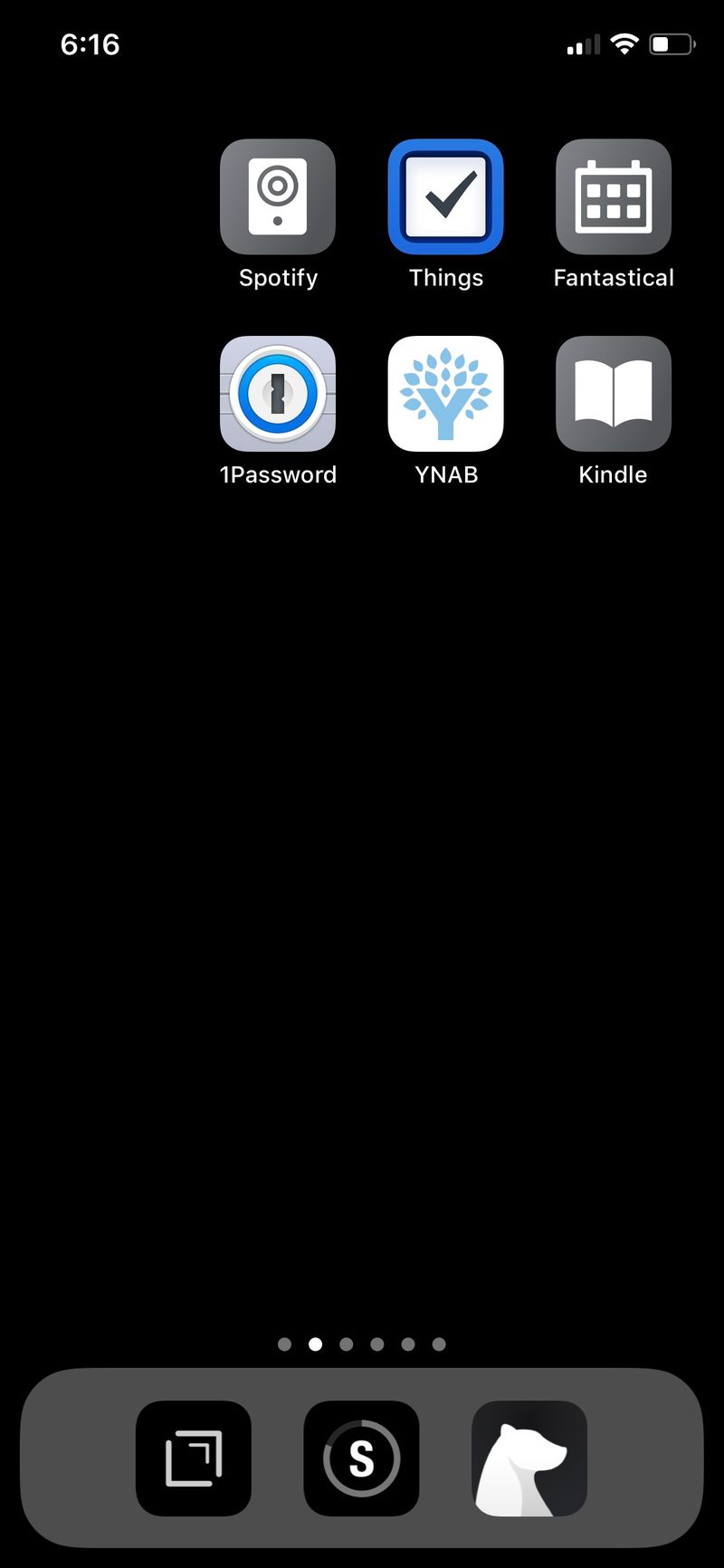This screenshot has width=724, height=1568.
Task: Launch the Things to-do app
Action: pyautogui.click(x=445, y=196)
